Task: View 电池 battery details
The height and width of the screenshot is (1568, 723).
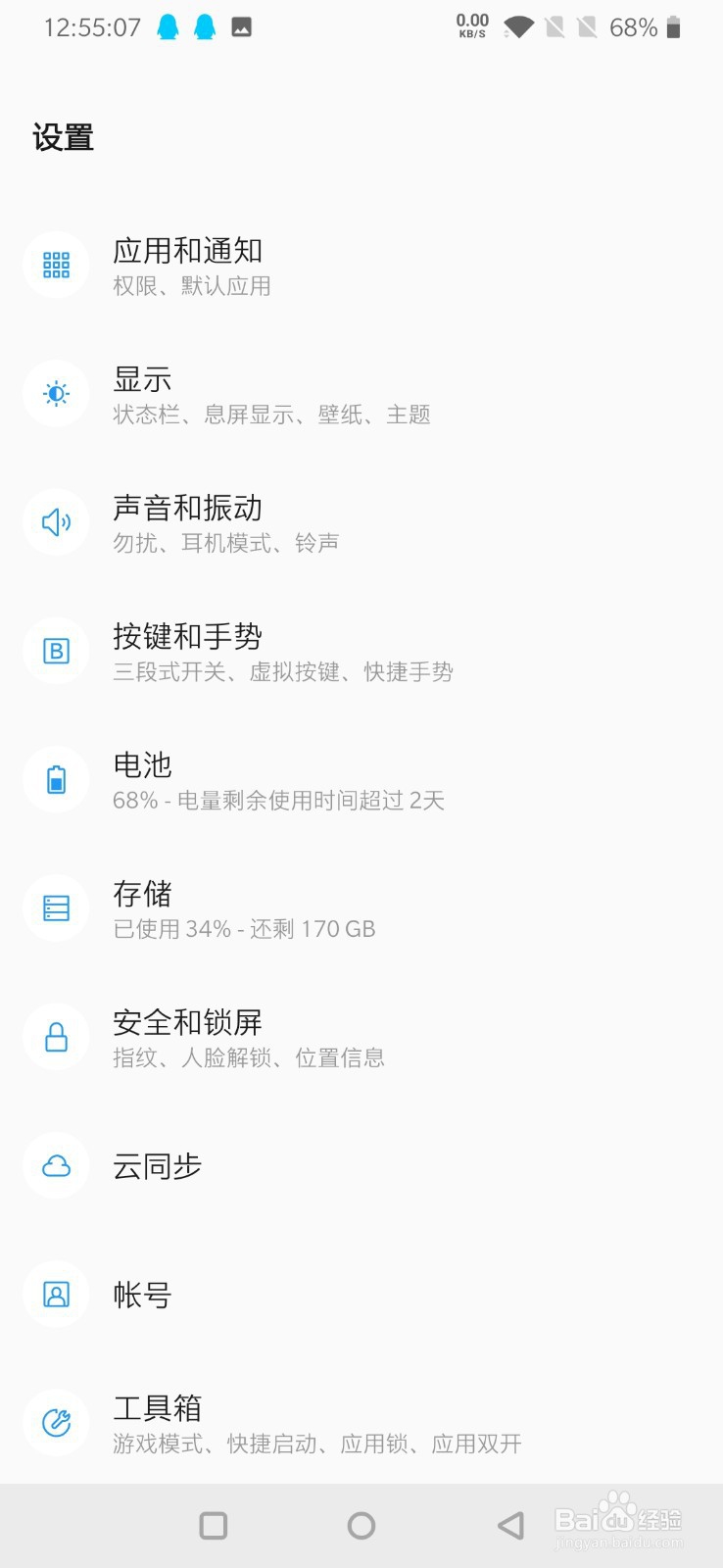Action: tap(361, 780)
